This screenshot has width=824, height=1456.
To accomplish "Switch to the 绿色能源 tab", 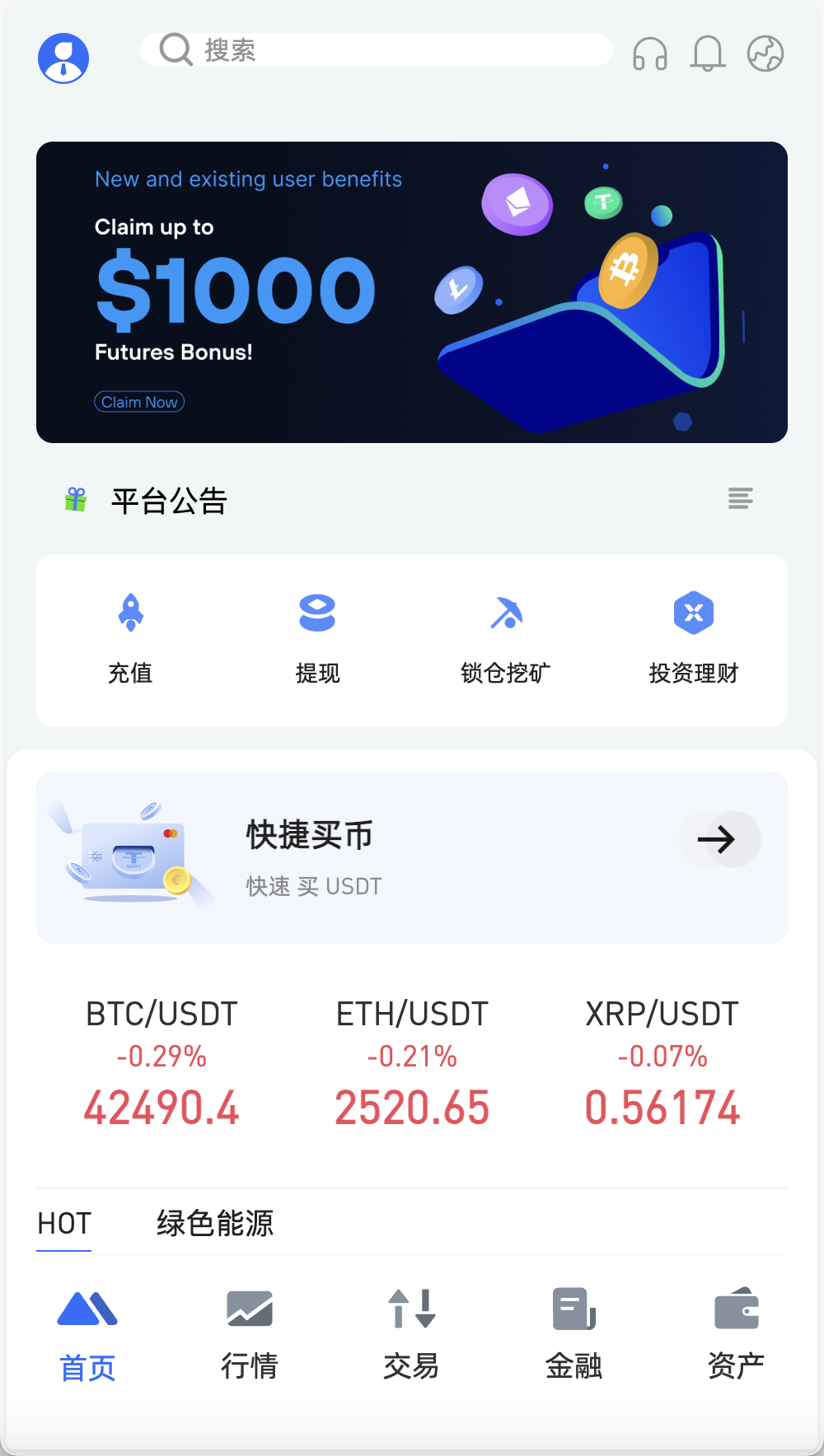I will click(x=215, y=1223).
